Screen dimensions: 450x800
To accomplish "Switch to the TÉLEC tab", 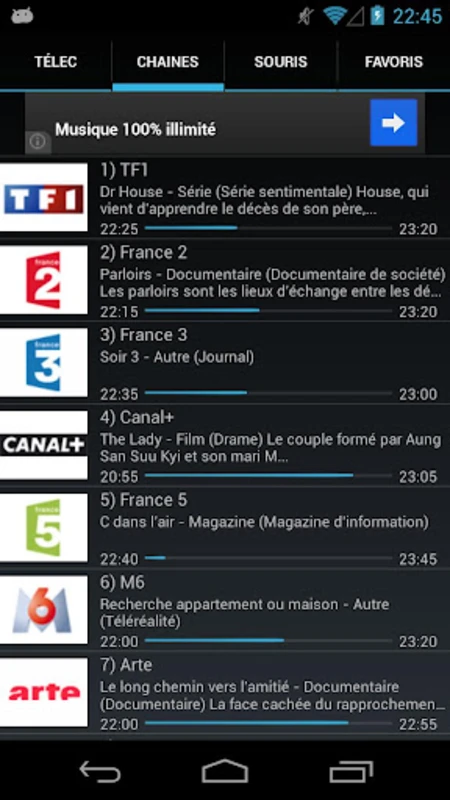I will click(56, 62).
